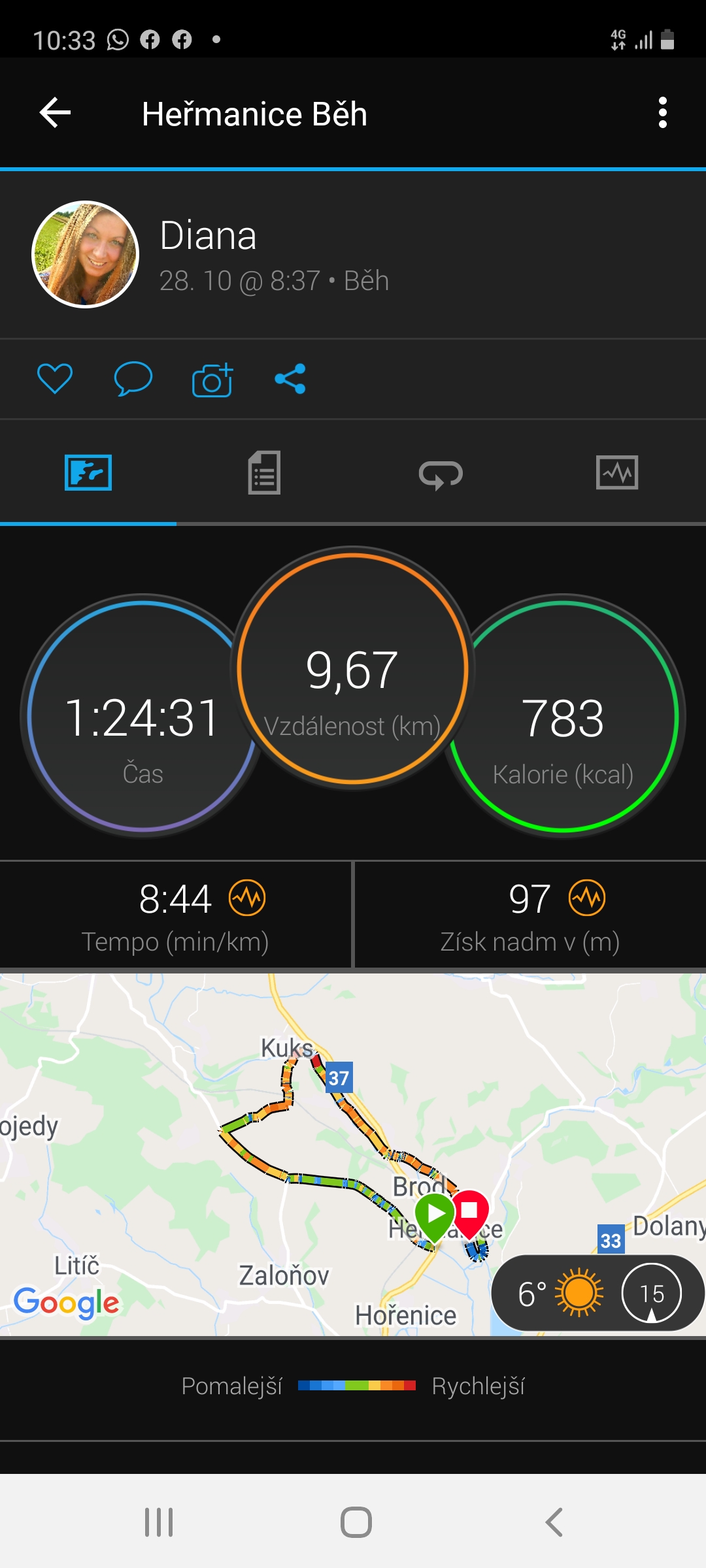
Task: Select the overview map tab
Action: point(88,472)
